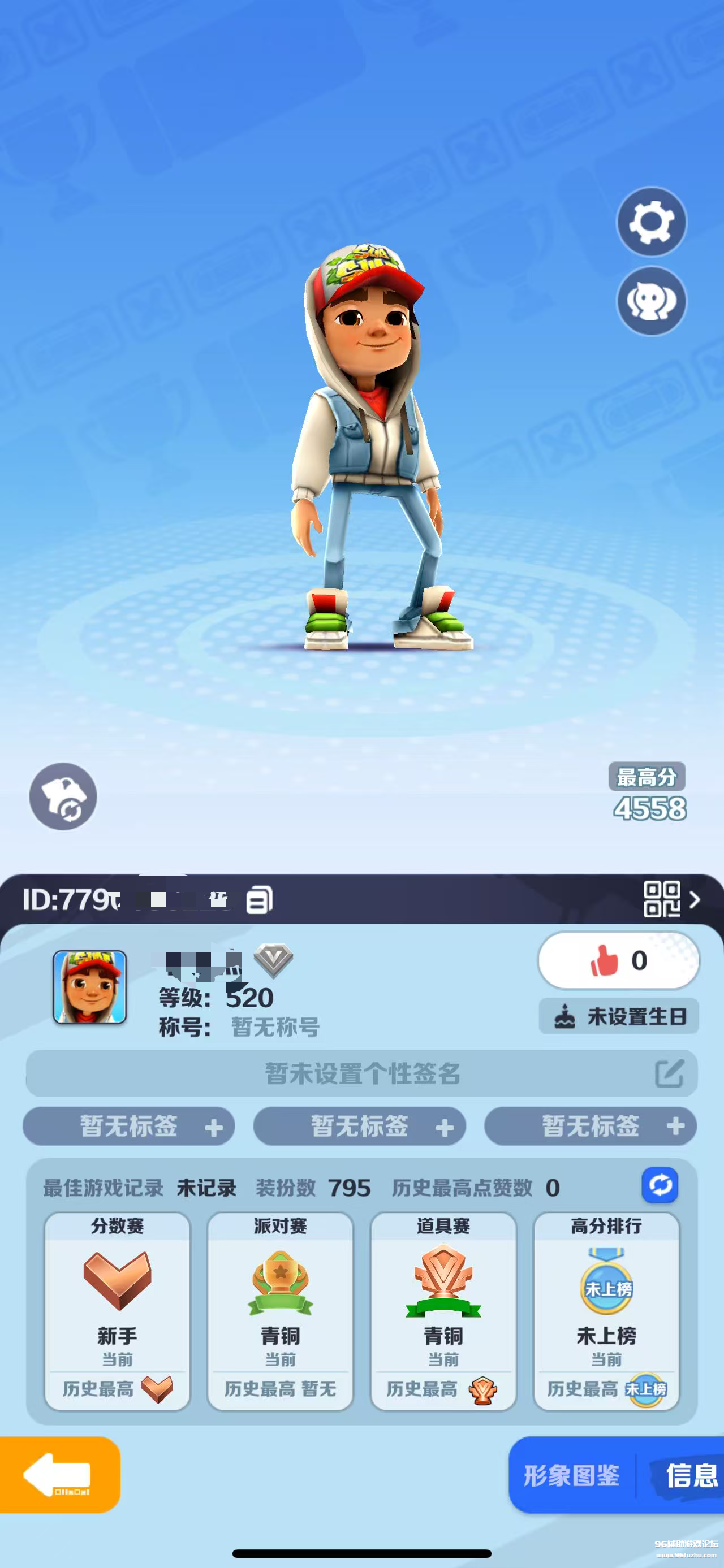Edit the personal signature
The image size is (724, 1568).
[669, 1073]
